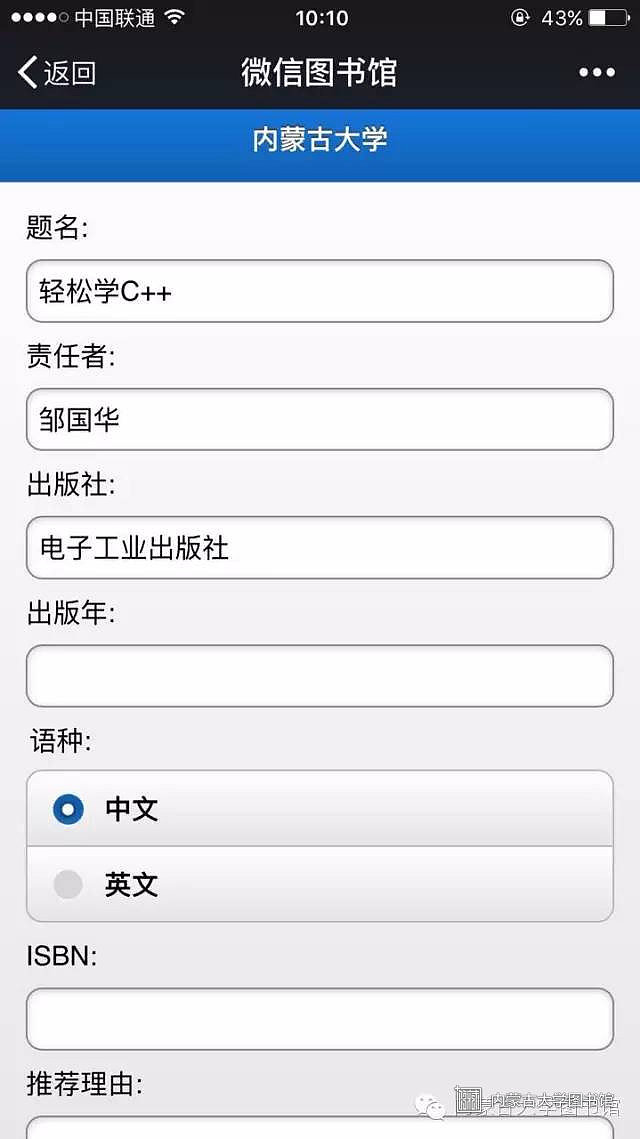Image resolution: width=640 pixels, height=1139 pixels.
Task: Tap the 推荐理由 text box
Action: [x=320, y=1127]
